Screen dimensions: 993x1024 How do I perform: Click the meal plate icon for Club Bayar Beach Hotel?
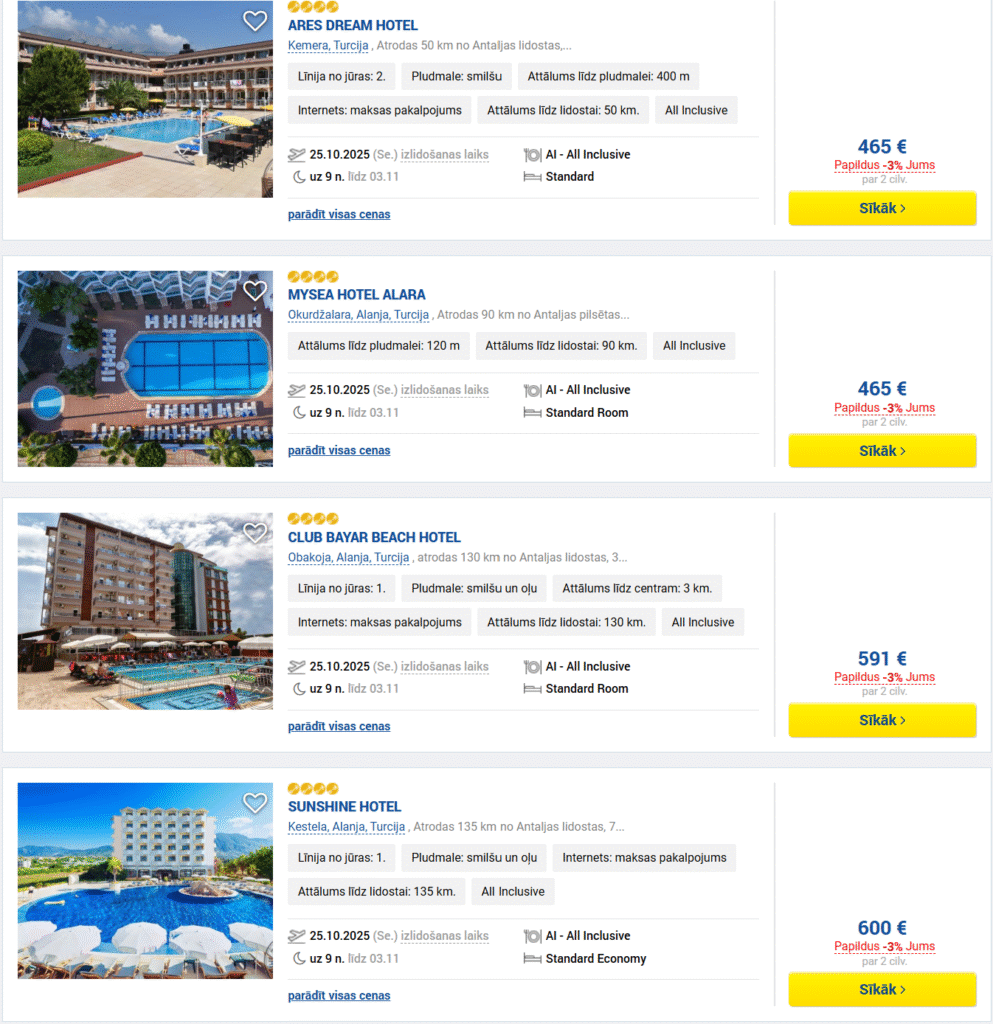click(532, 666)
